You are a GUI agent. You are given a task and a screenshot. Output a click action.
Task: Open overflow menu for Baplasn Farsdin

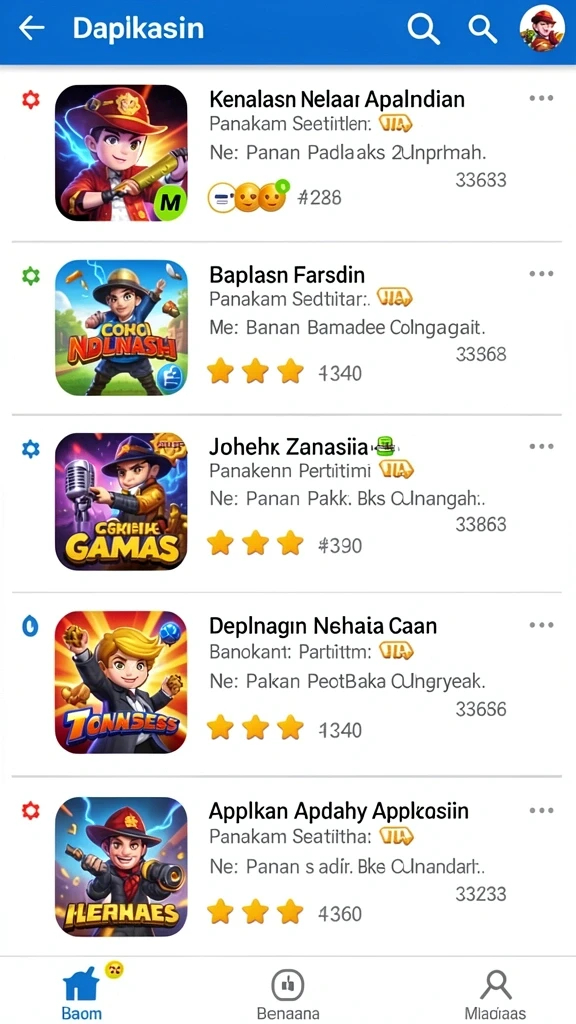[541, 274]
